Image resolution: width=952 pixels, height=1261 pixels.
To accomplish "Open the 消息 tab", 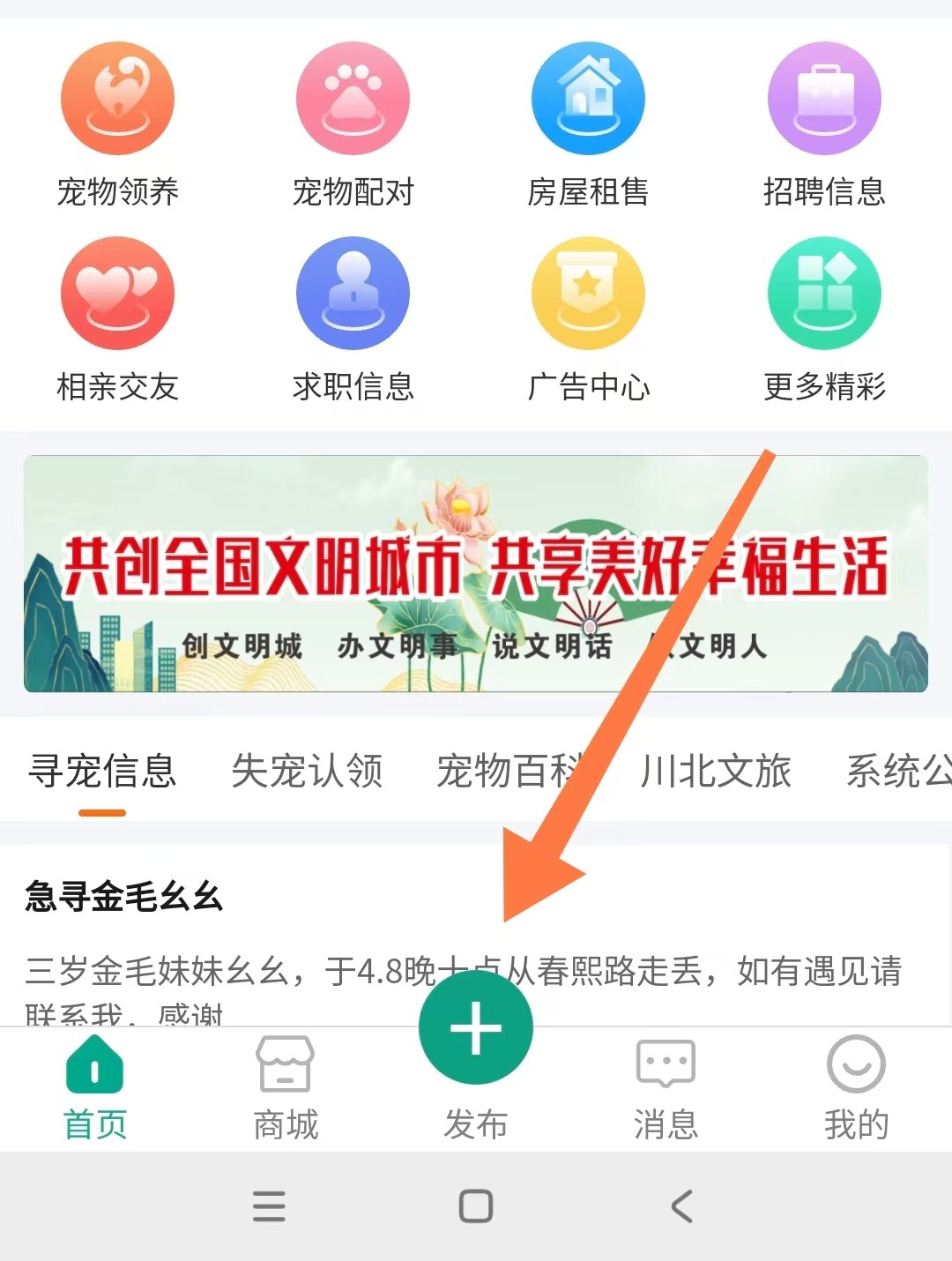I will tap(666, 1089).
